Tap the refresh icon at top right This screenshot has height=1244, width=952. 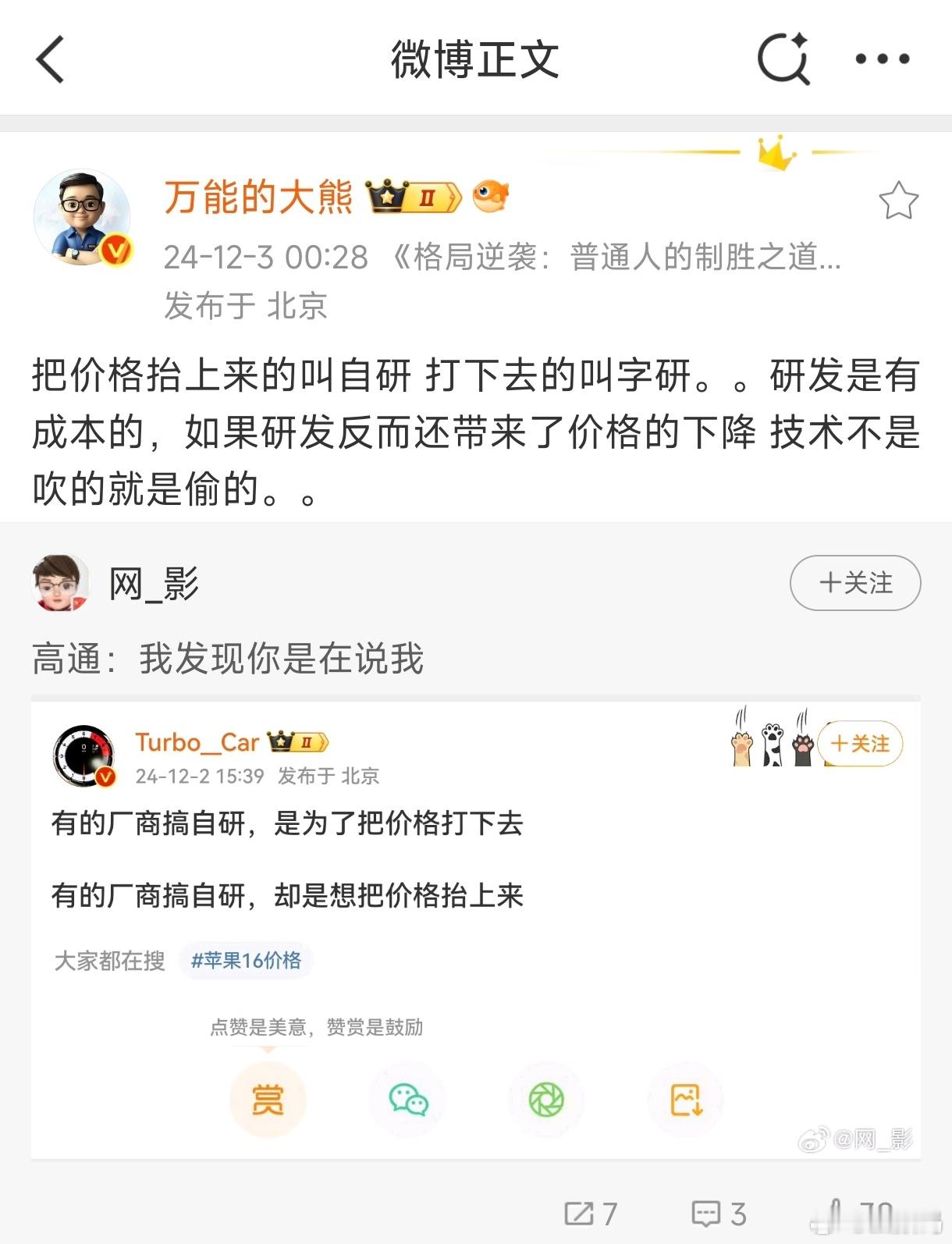(x=785, y=56)
